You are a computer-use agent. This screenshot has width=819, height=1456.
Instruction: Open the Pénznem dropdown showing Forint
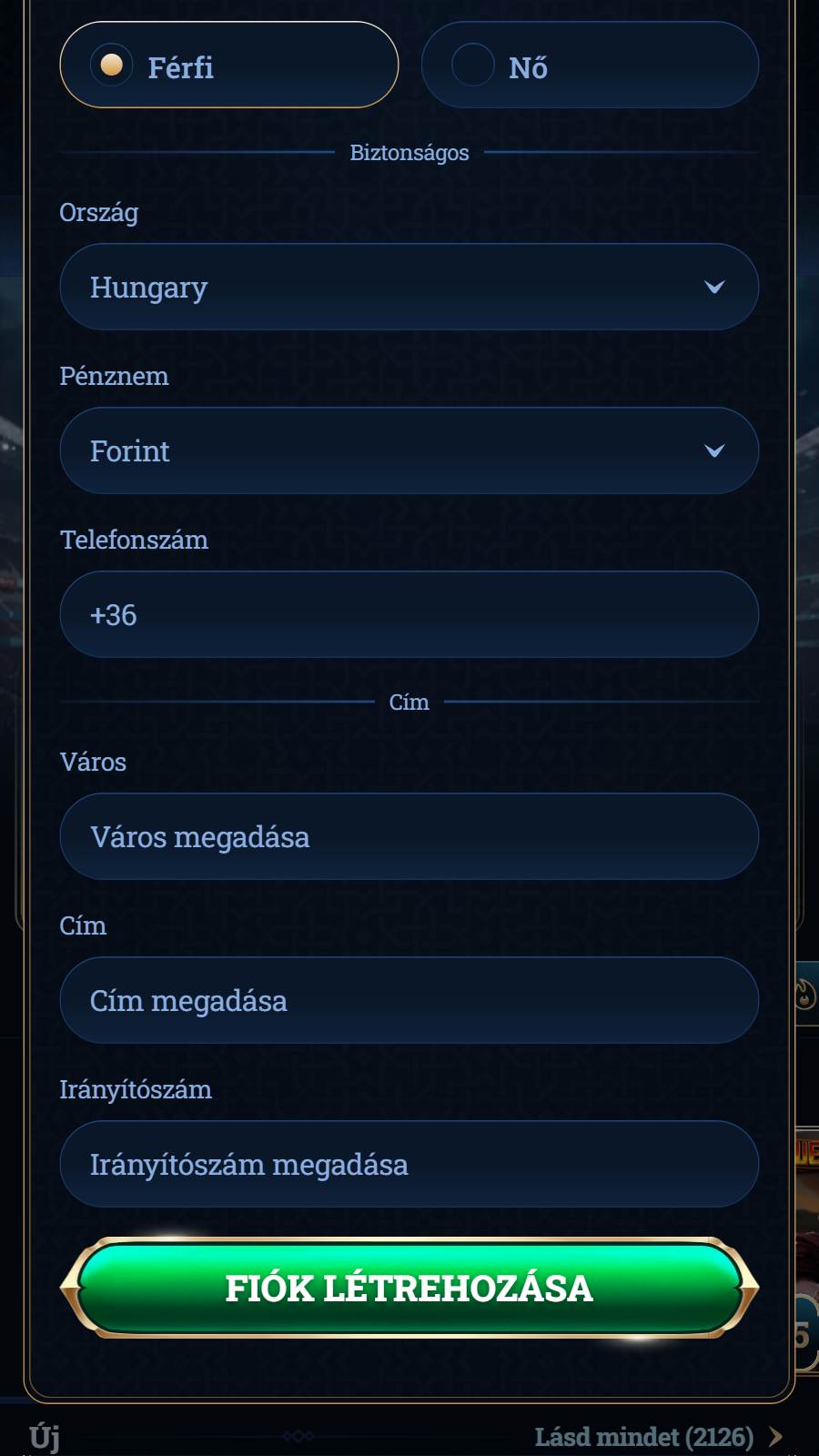coord(409,450)
